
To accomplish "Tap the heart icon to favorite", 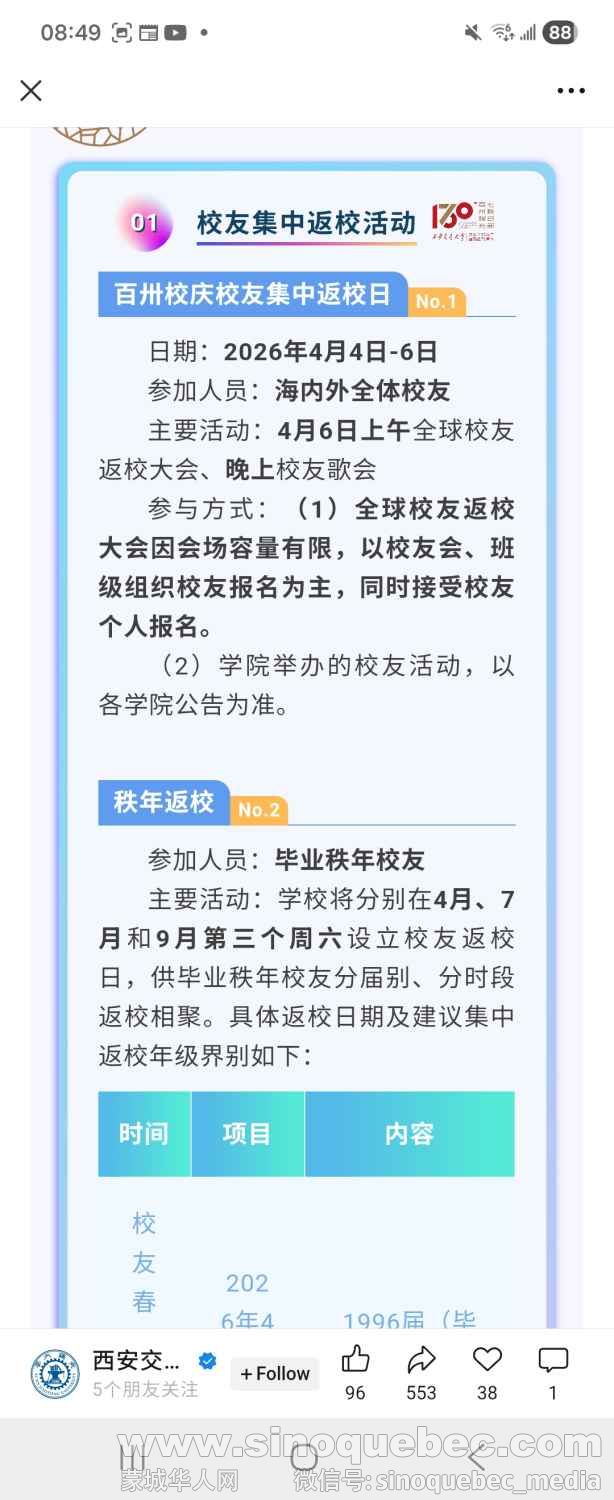I will [x=487, y=1360].
